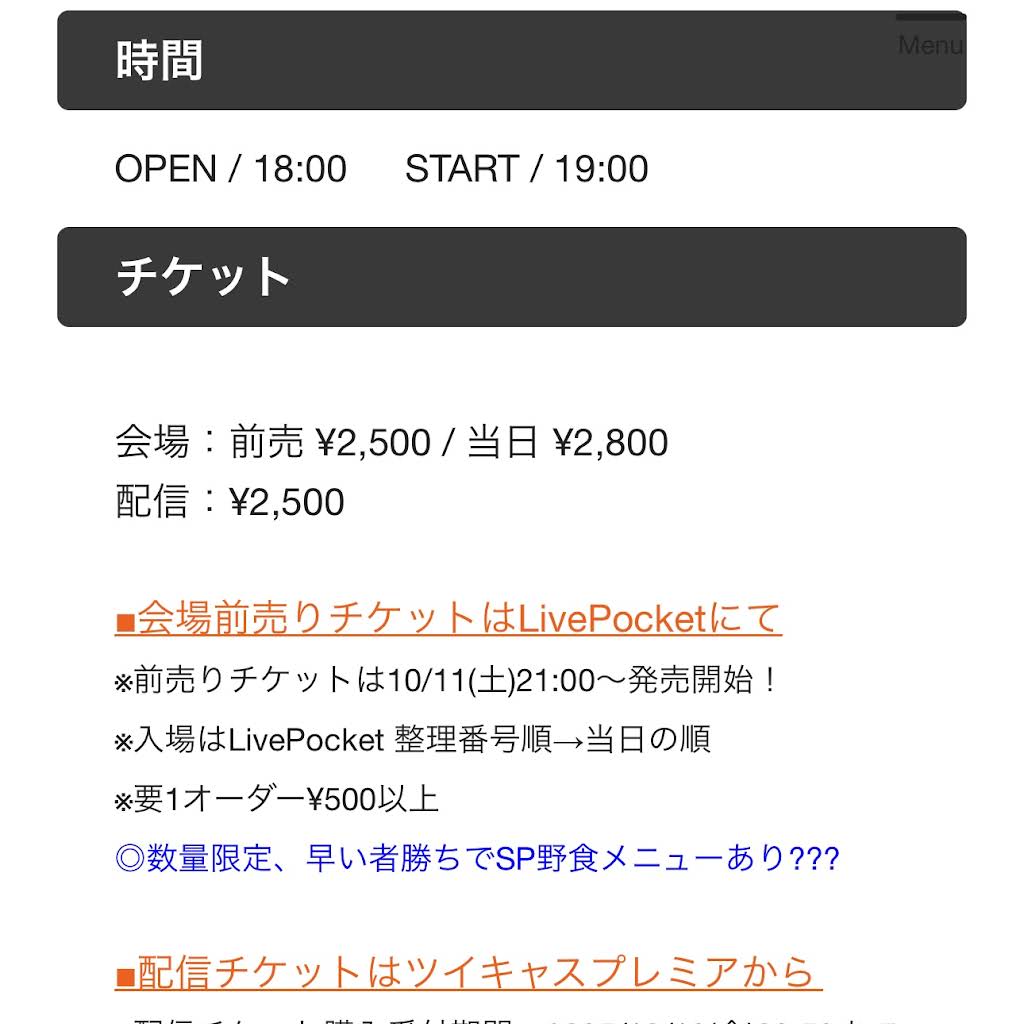Open the TwitCasting Premier streaming ticket link
Image resolution: width=1024 pixels, height=1024 pixels.
click(467, 972)
